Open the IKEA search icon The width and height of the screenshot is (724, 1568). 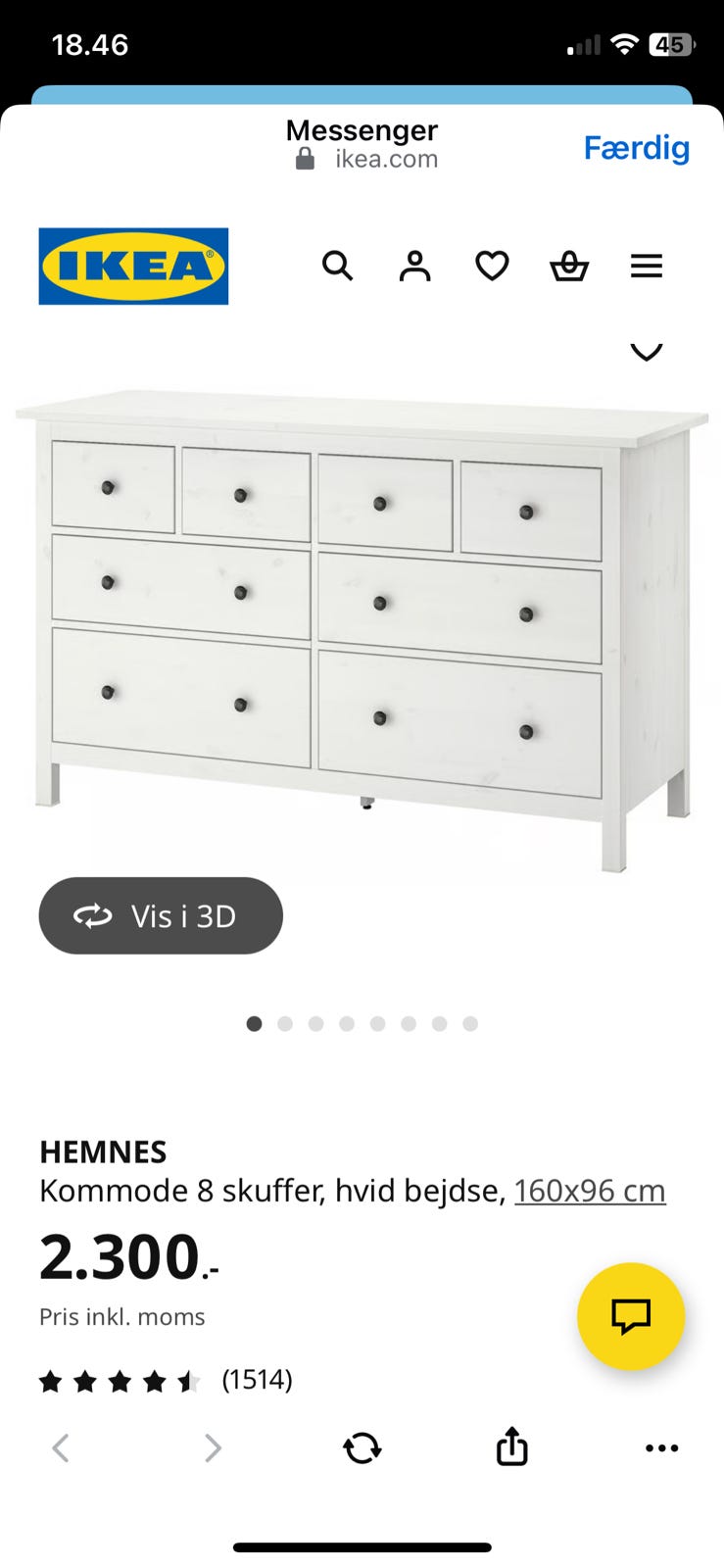coord(337,266)
